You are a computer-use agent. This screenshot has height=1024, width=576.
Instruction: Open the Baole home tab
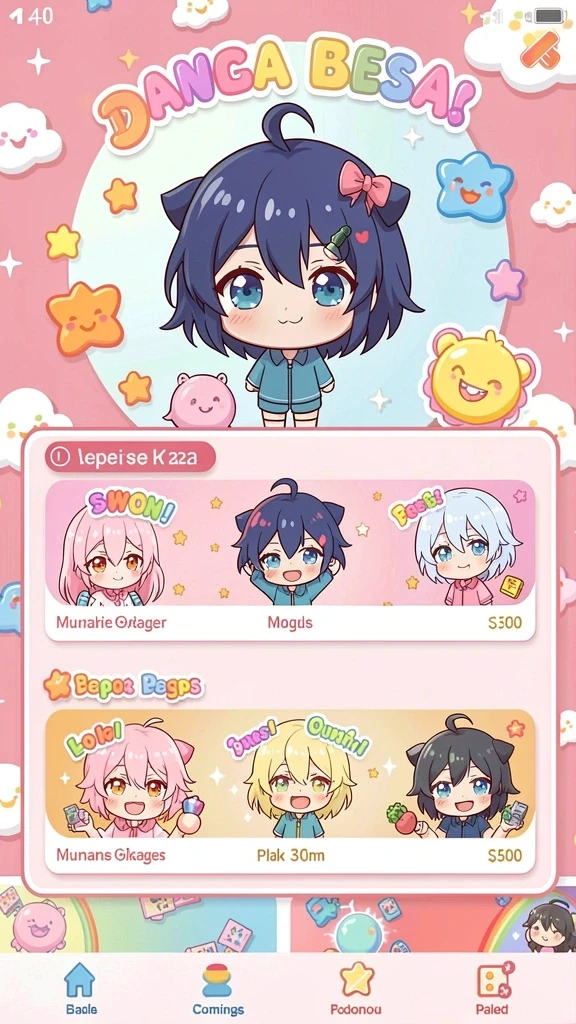click(81, 989)
